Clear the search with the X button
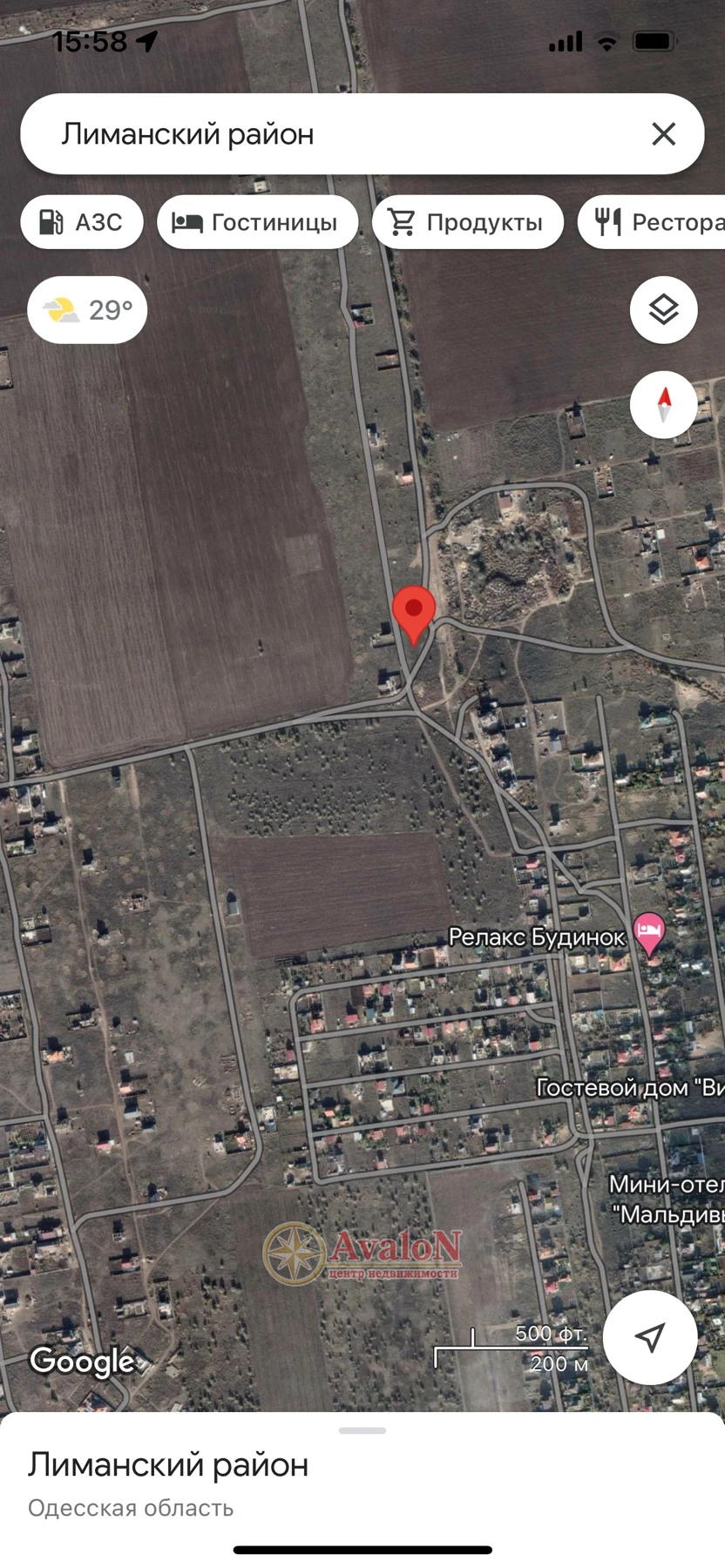Screen dimensions: 725x1568 click(663, 134)
